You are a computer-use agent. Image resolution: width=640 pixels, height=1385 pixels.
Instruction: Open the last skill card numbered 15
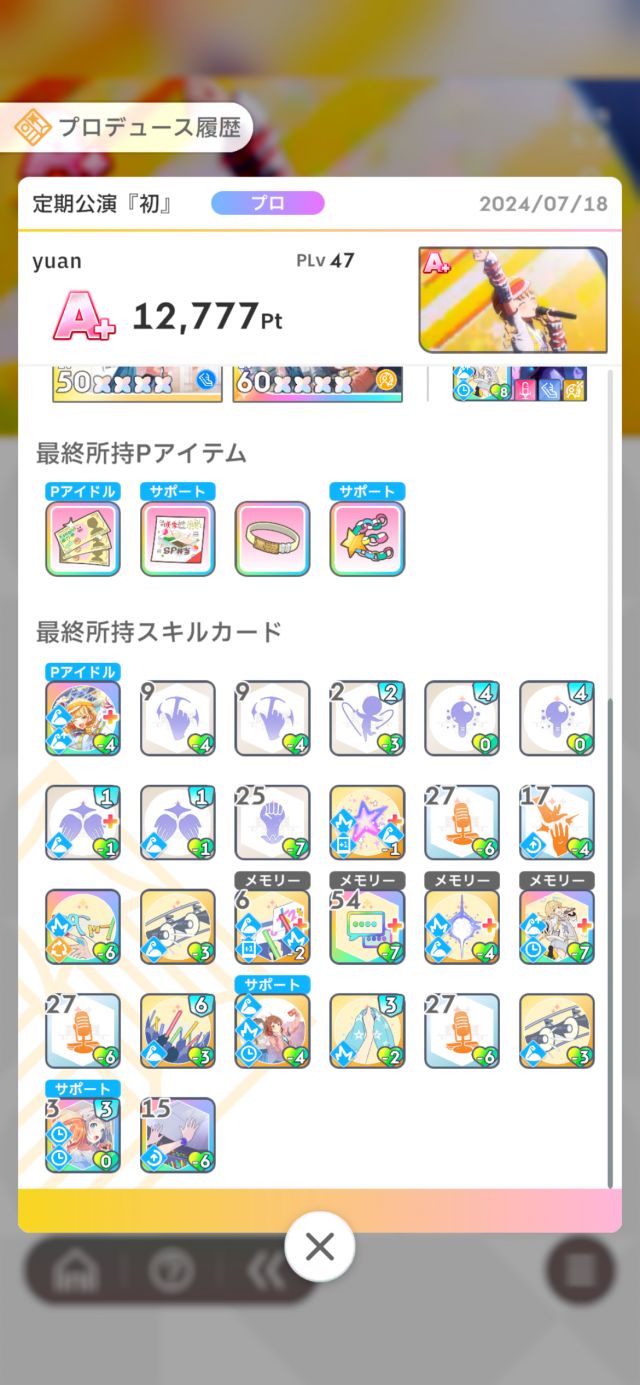tap(177, 1134)
